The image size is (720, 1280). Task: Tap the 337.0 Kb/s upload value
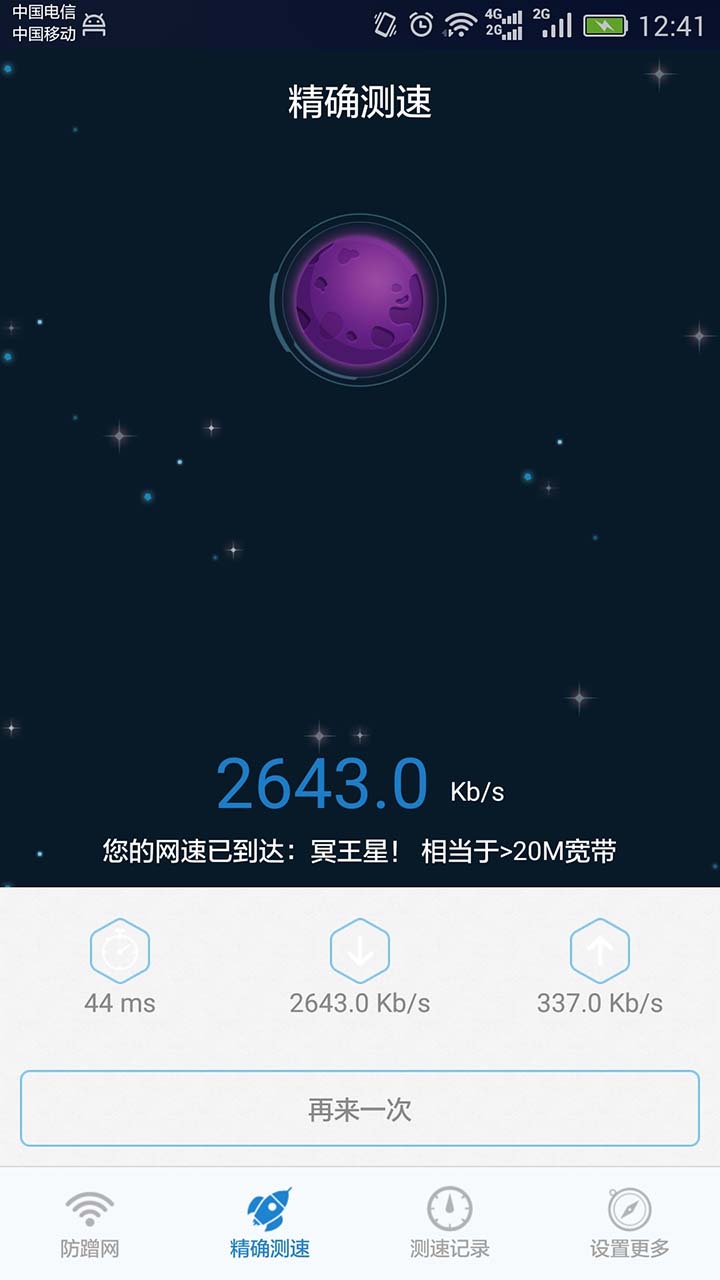pos(599,1004)
